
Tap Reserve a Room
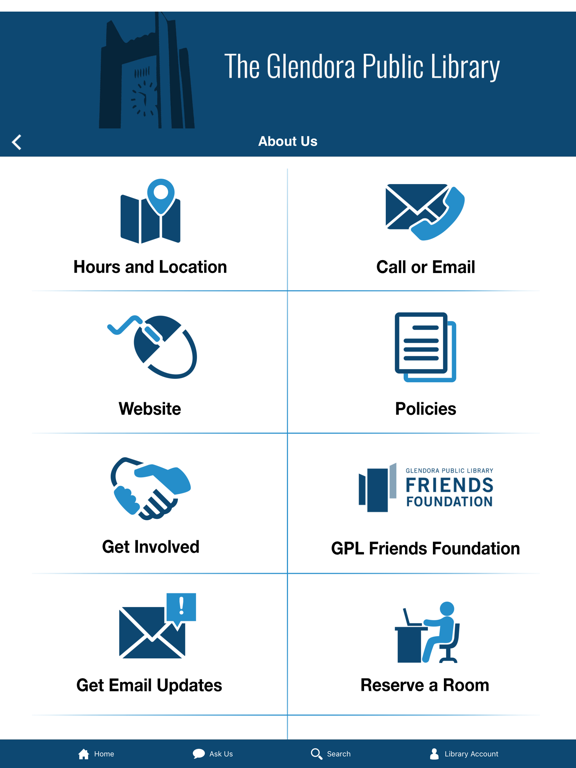[x=425, y=645]
